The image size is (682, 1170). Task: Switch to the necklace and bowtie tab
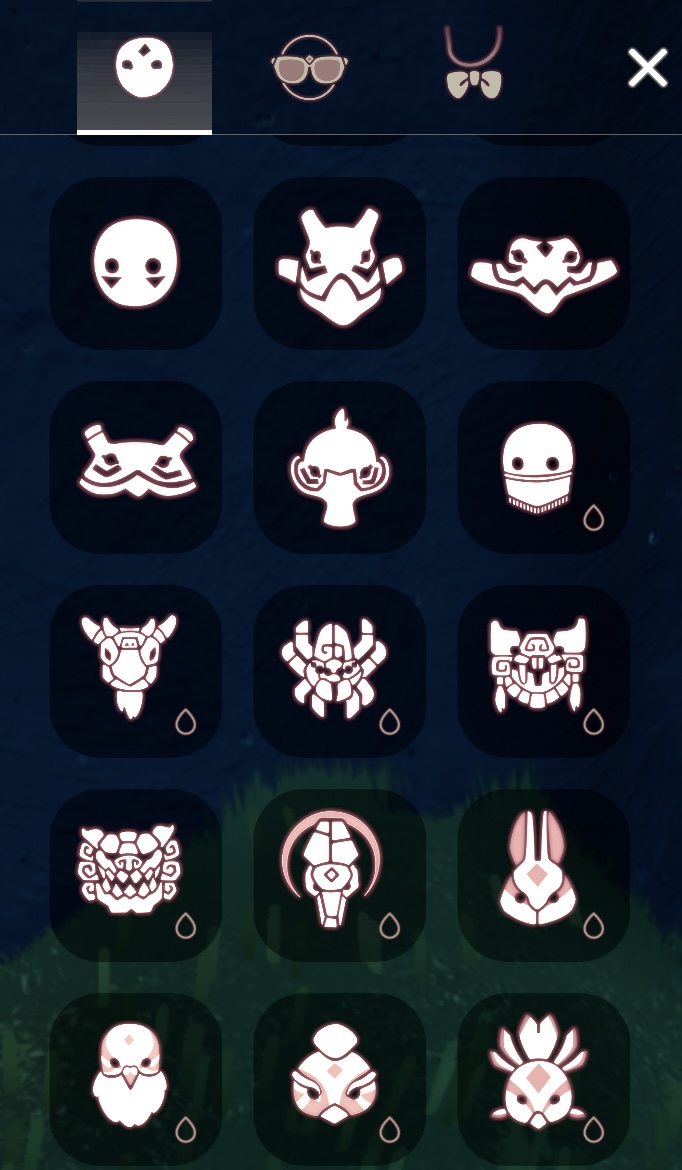pyautogui.click(x=473, y=66)
